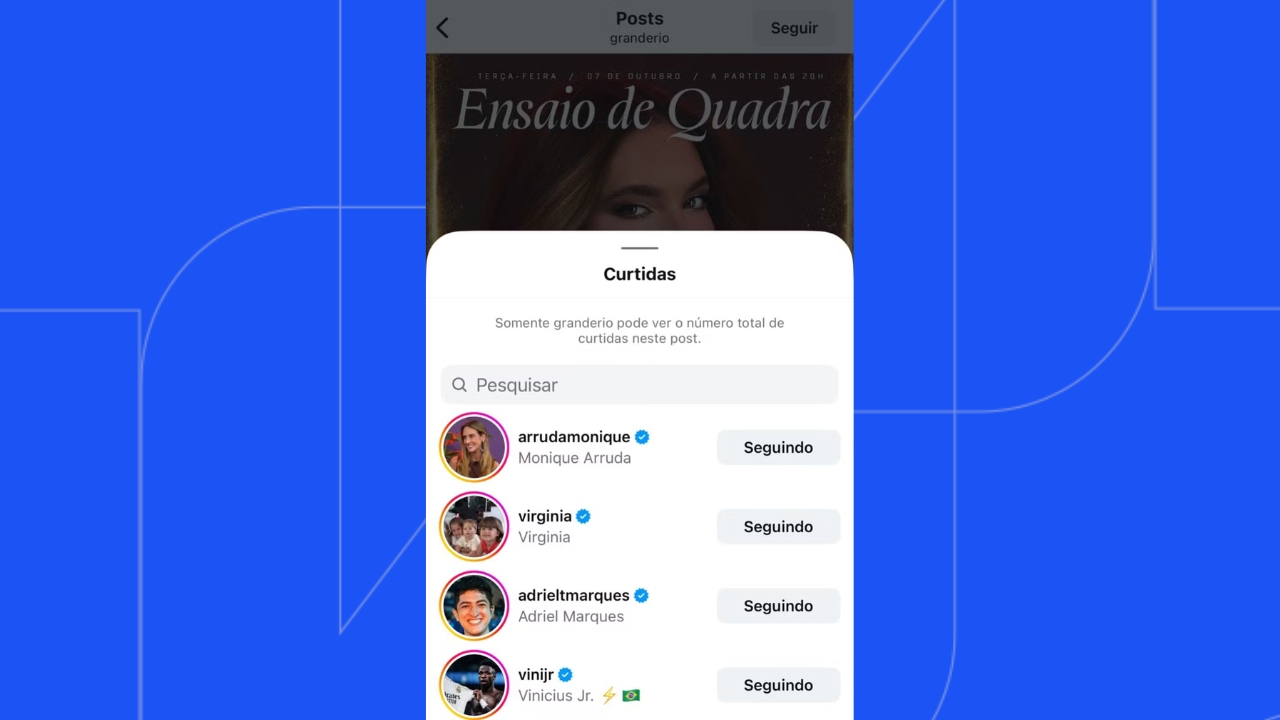Tap the Seguindo button next to virginia

pyautogui.click(x=778, y=526)
